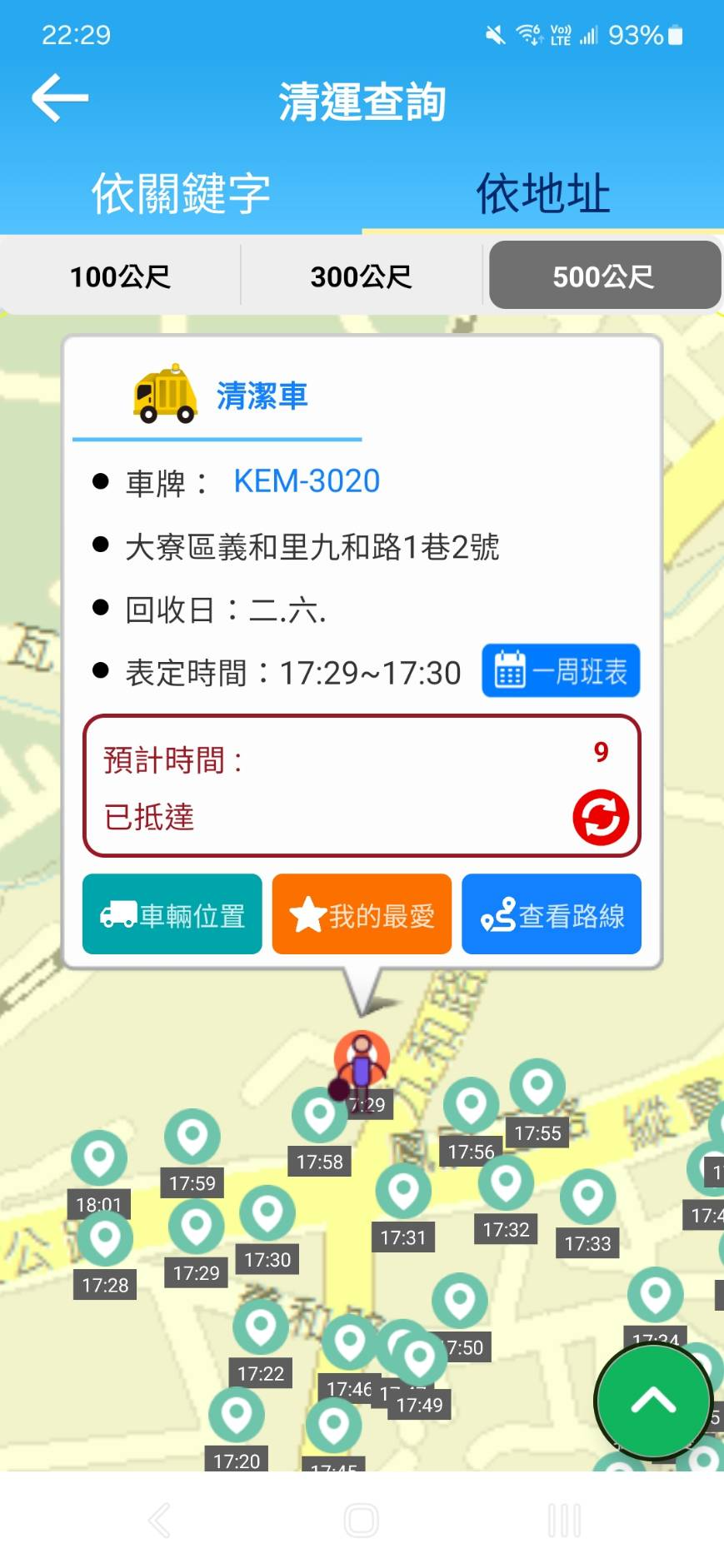Screen dimensions: 724x1568
Task: Select the 17:22 stop marker
Action: (x=261, y=1327)
